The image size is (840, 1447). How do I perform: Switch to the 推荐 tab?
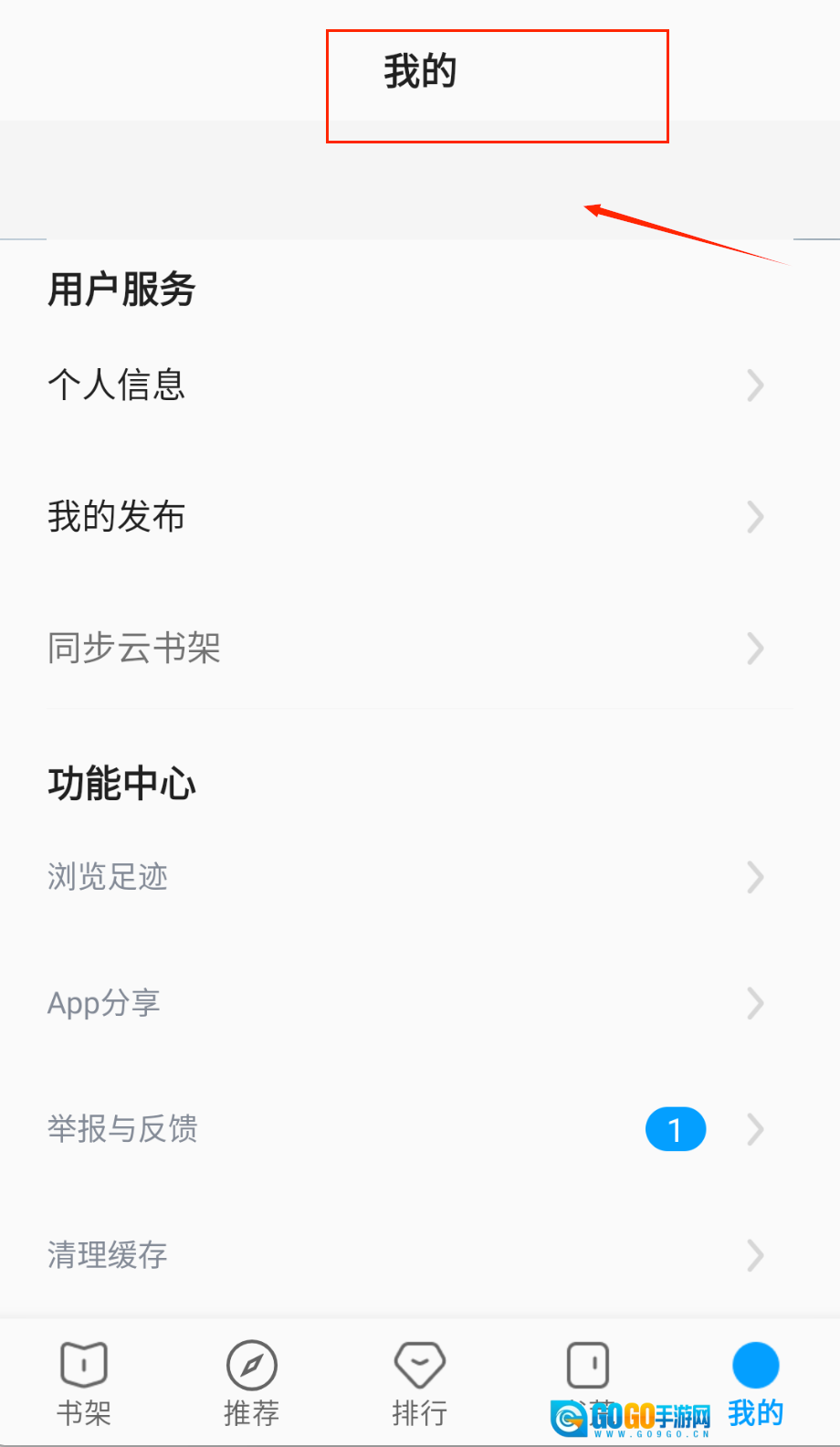pos(252,1383)
